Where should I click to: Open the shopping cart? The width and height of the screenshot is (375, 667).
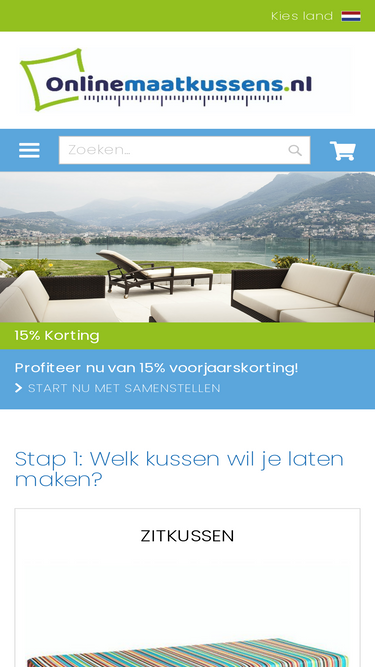pos(343,151)
